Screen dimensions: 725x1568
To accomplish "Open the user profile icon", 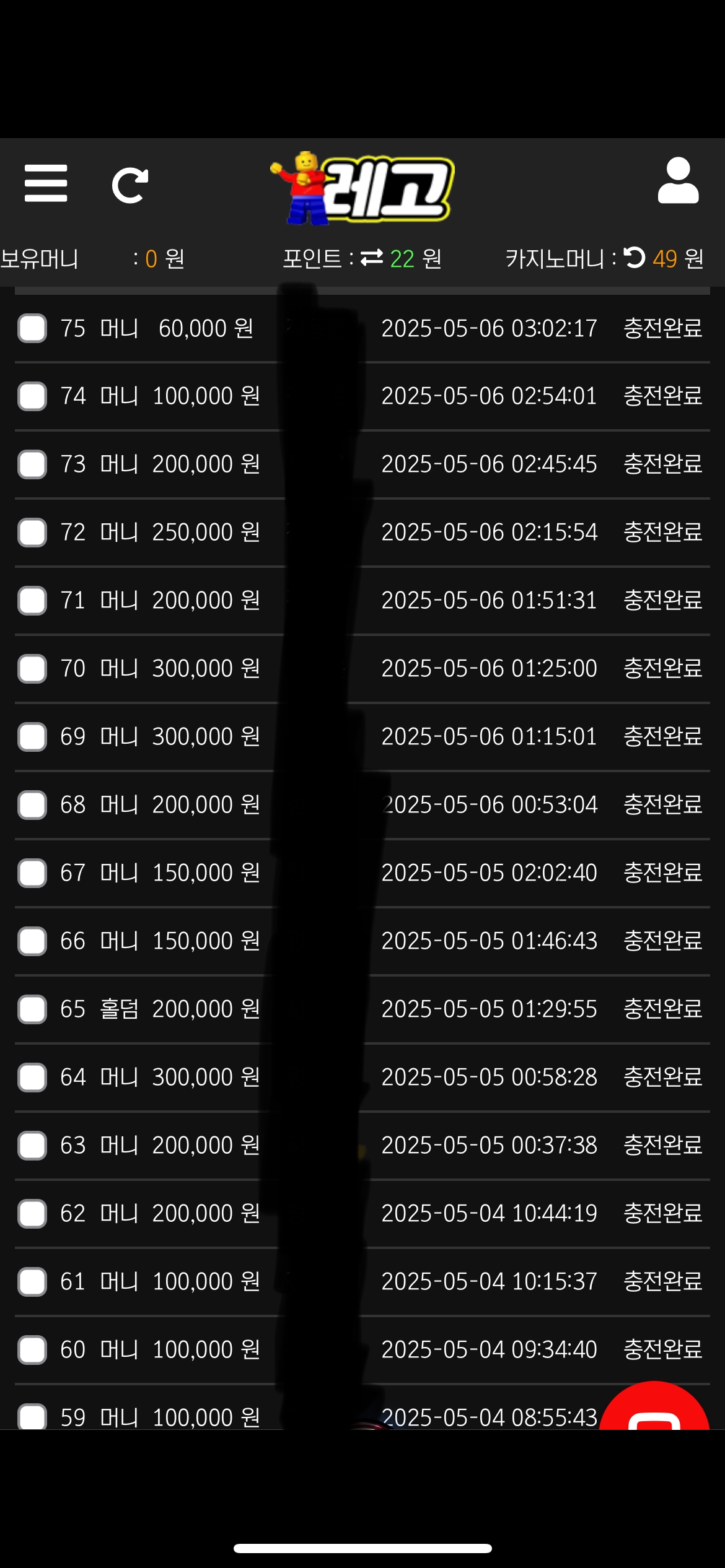I will [x=679, y=180].
